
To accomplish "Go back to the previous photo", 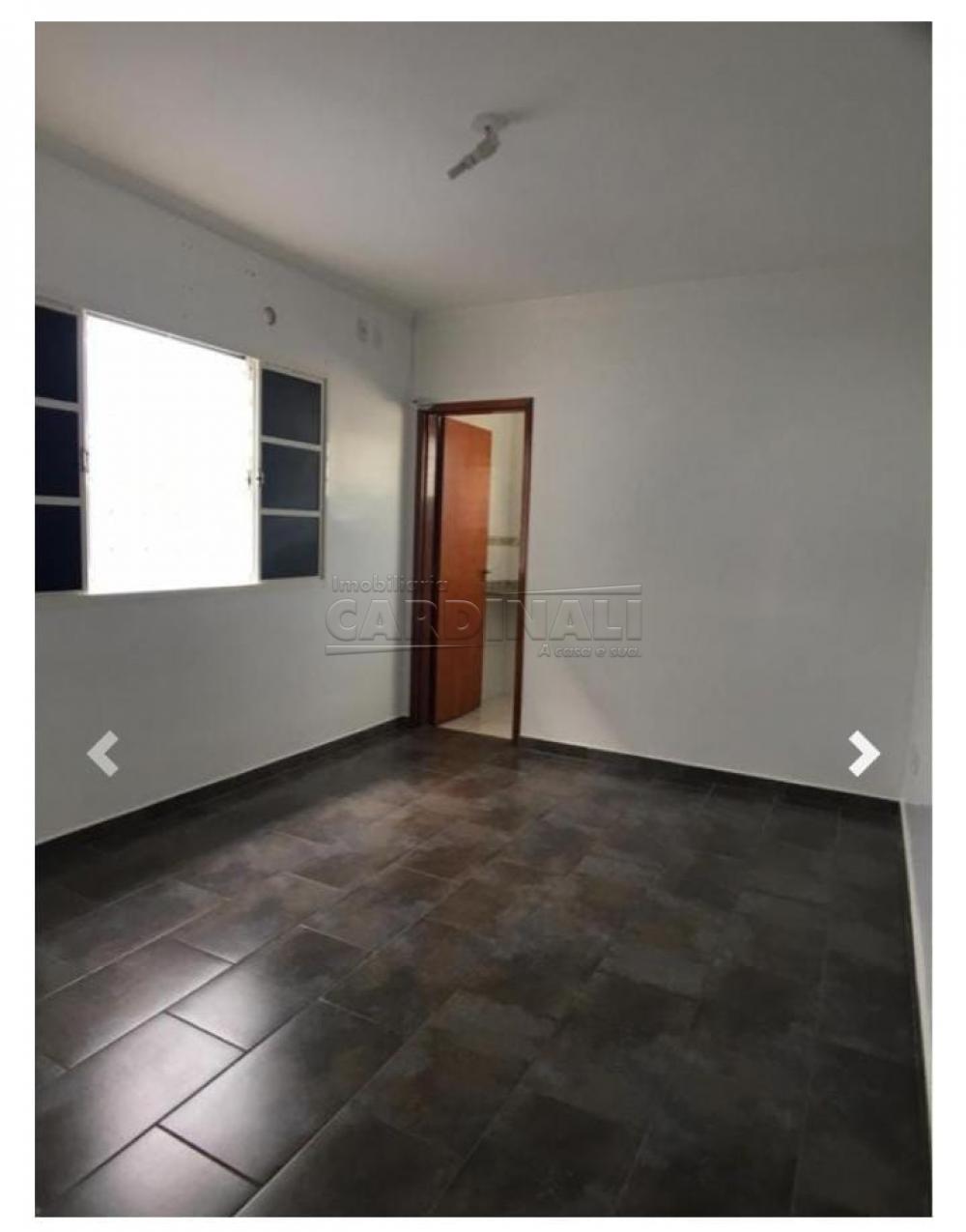I will [102, 753].
